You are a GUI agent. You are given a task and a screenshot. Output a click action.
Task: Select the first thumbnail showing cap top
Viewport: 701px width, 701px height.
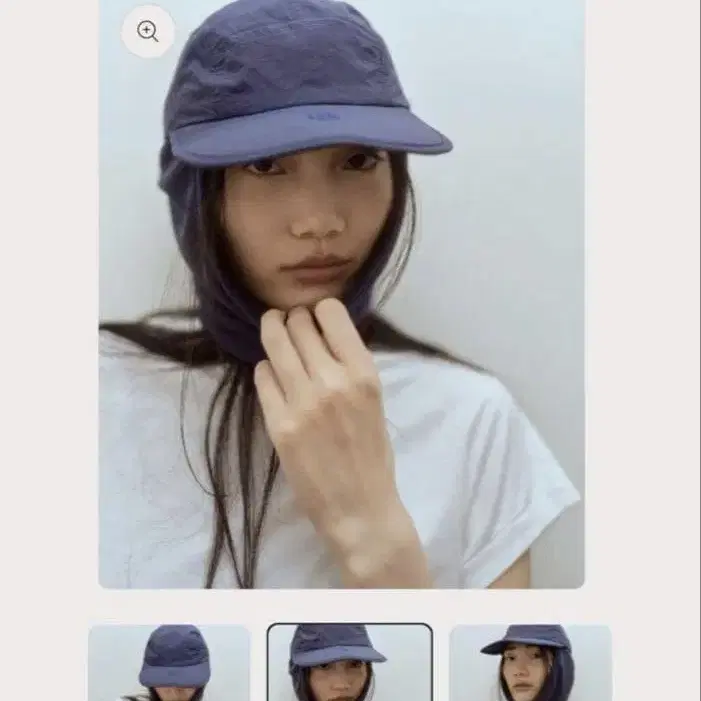tap(169, 663)
